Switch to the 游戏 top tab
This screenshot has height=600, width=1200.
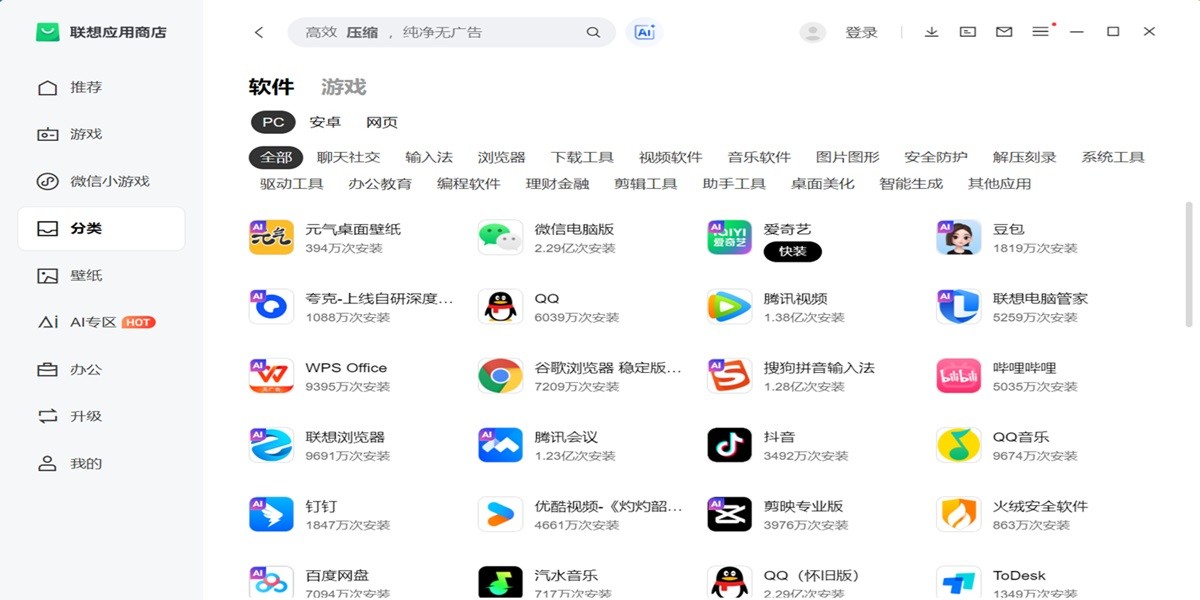click(x=343, y=87)
